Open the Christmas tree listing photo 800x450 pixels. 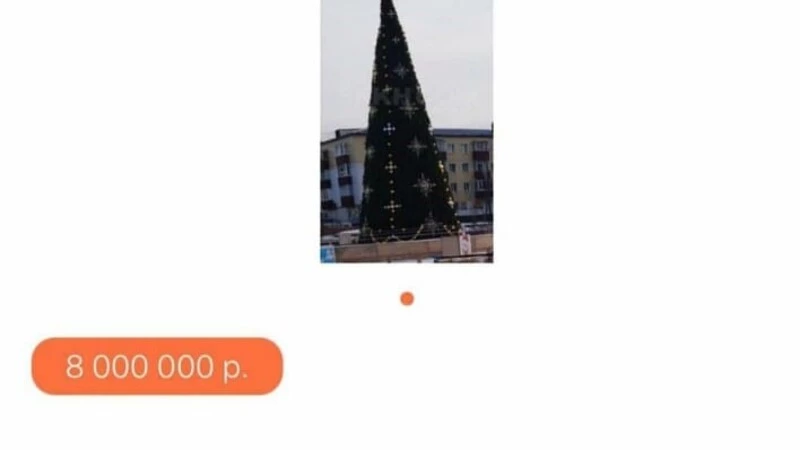click(x=406, y=130)
